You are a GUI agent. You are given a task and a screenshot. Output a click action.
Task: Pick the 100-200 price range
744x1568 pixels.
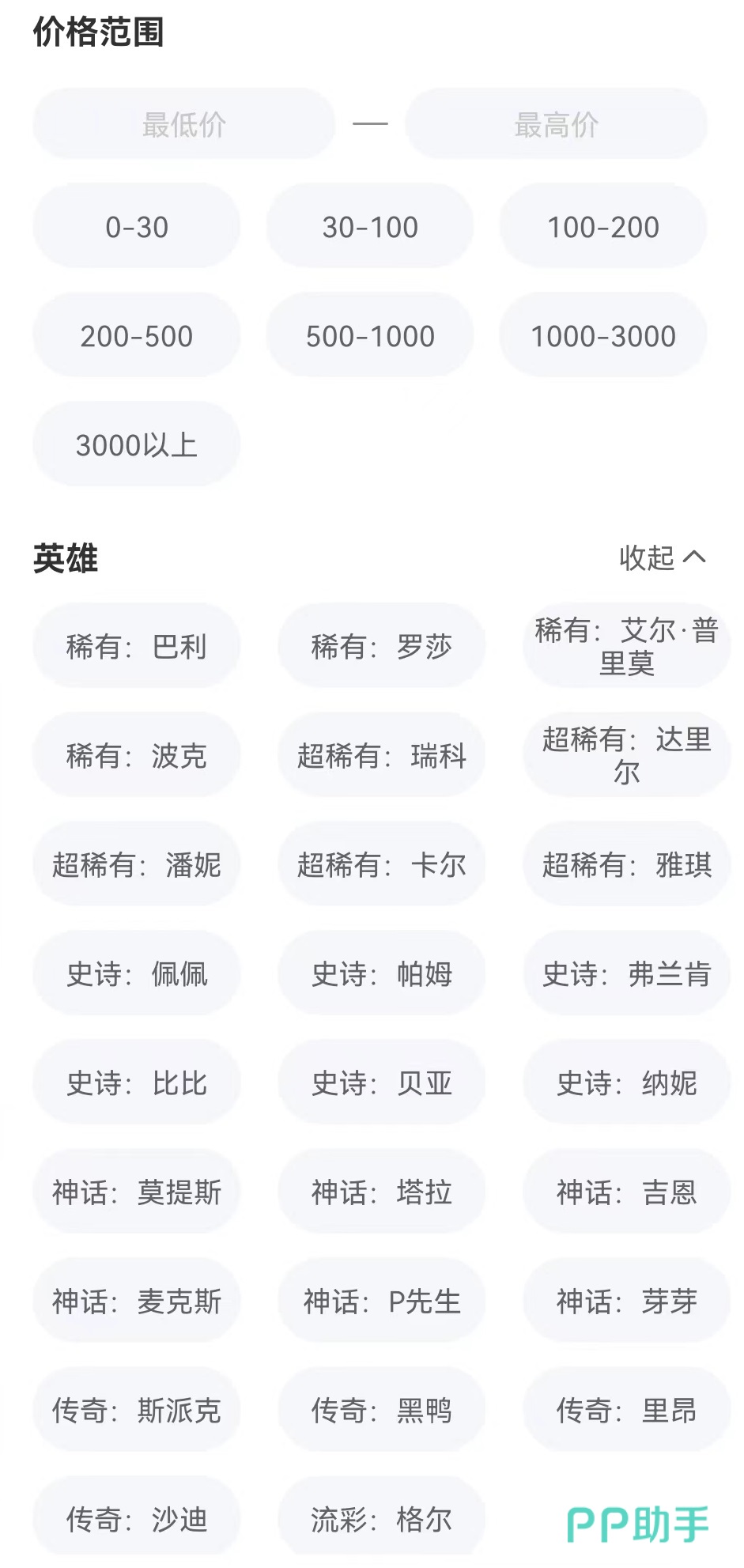602,227
